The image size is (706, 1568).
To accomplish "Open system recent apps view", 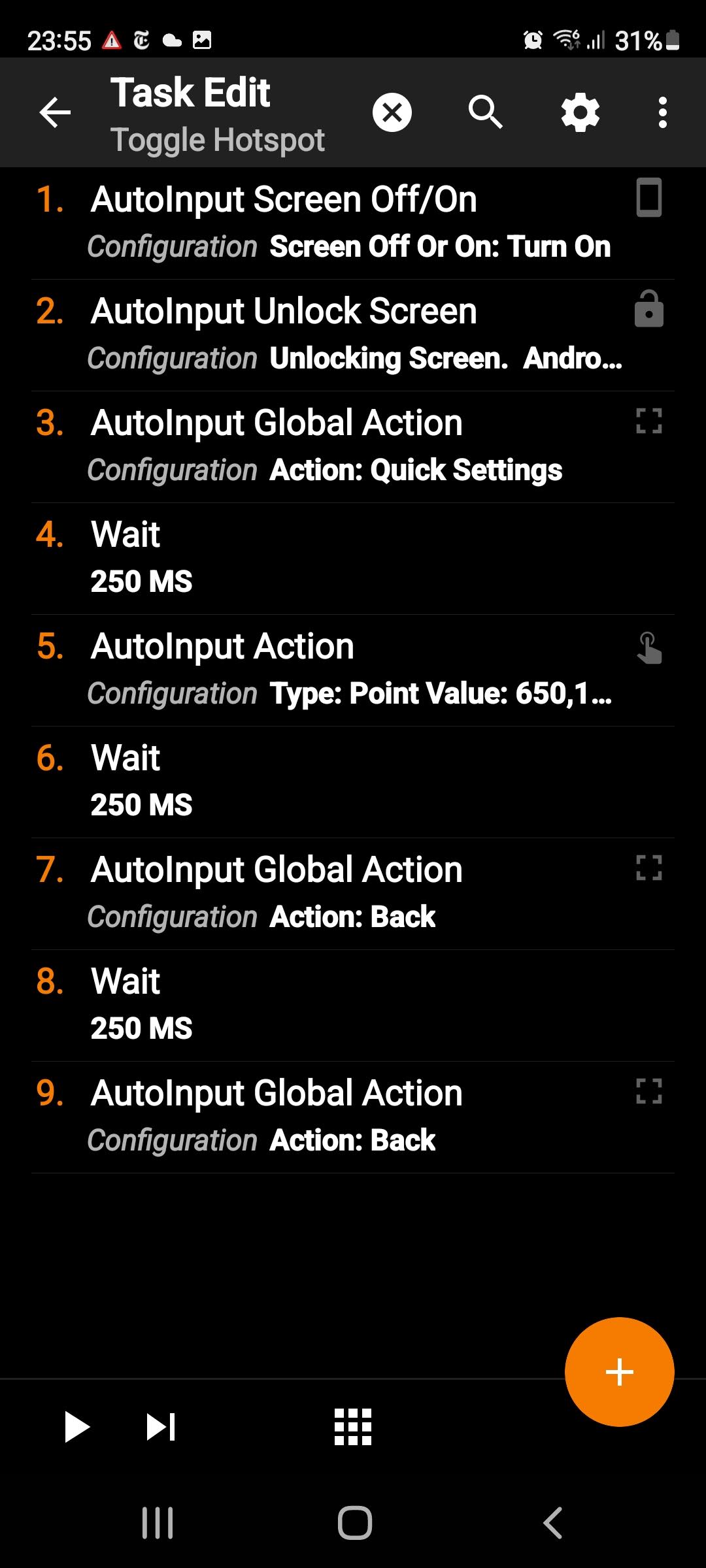I will point(158,1523).
